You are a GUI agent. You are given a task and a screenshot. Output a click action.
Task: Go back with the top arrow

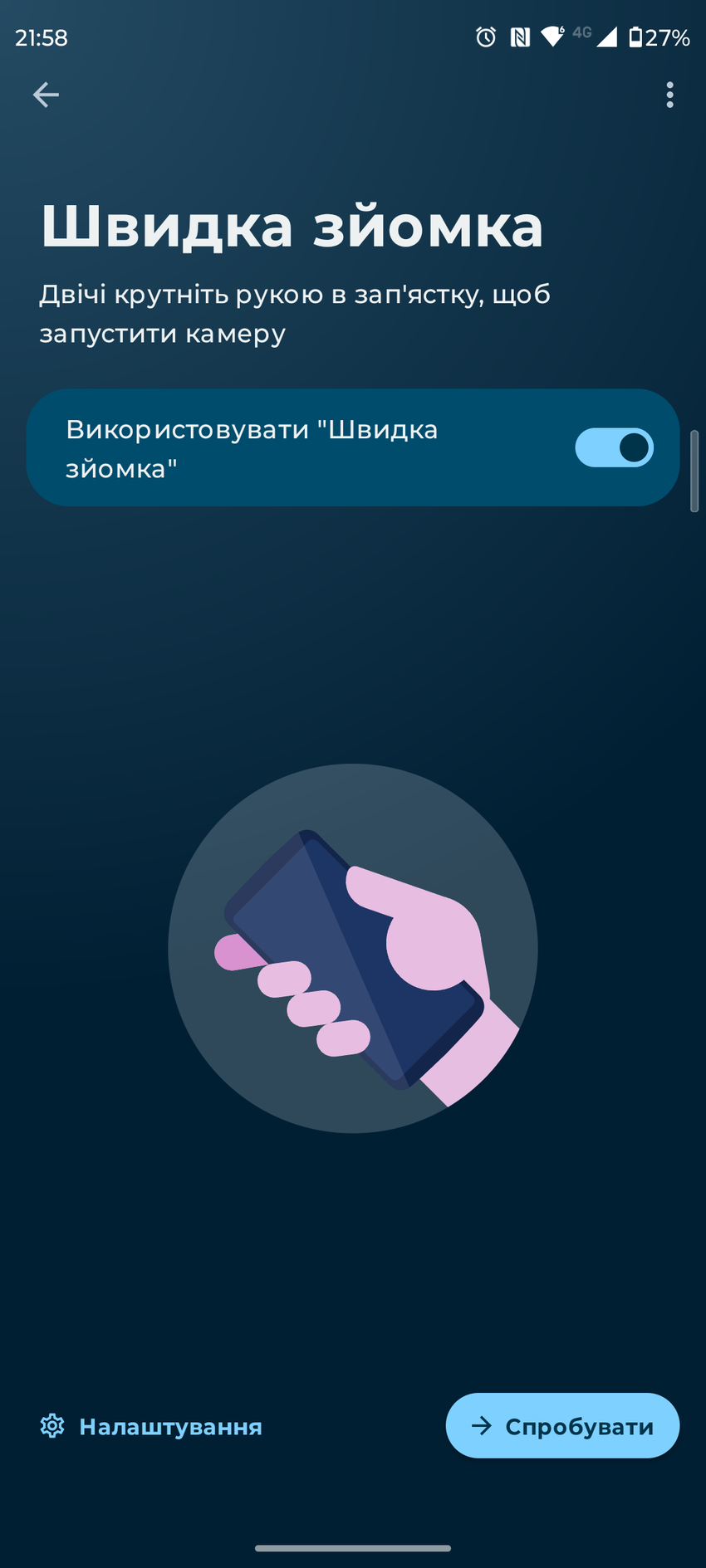46,95
